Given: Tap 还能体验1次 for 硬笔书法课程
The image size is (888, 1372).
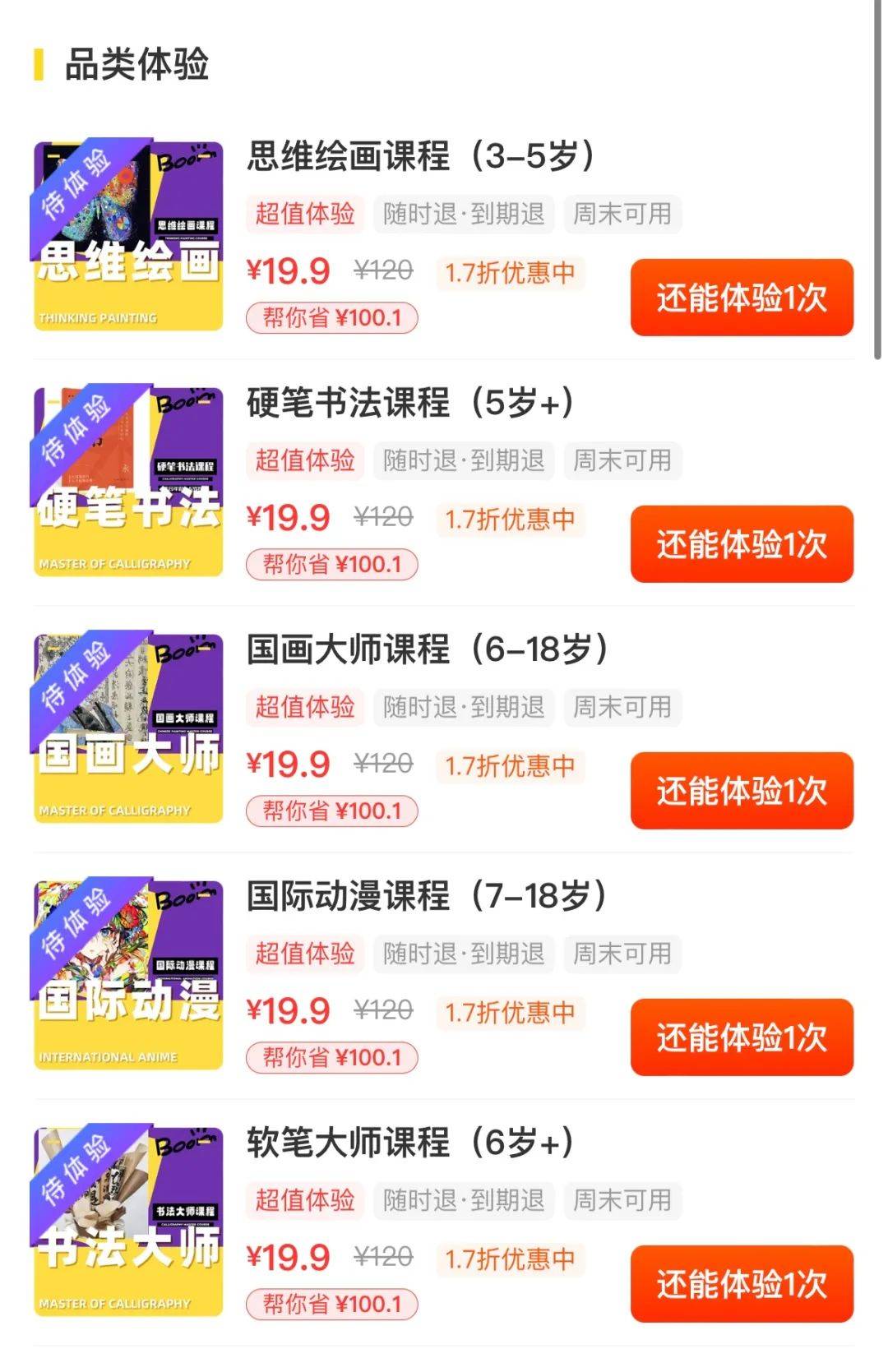Looking at the screenshot, I should (741, 544).
